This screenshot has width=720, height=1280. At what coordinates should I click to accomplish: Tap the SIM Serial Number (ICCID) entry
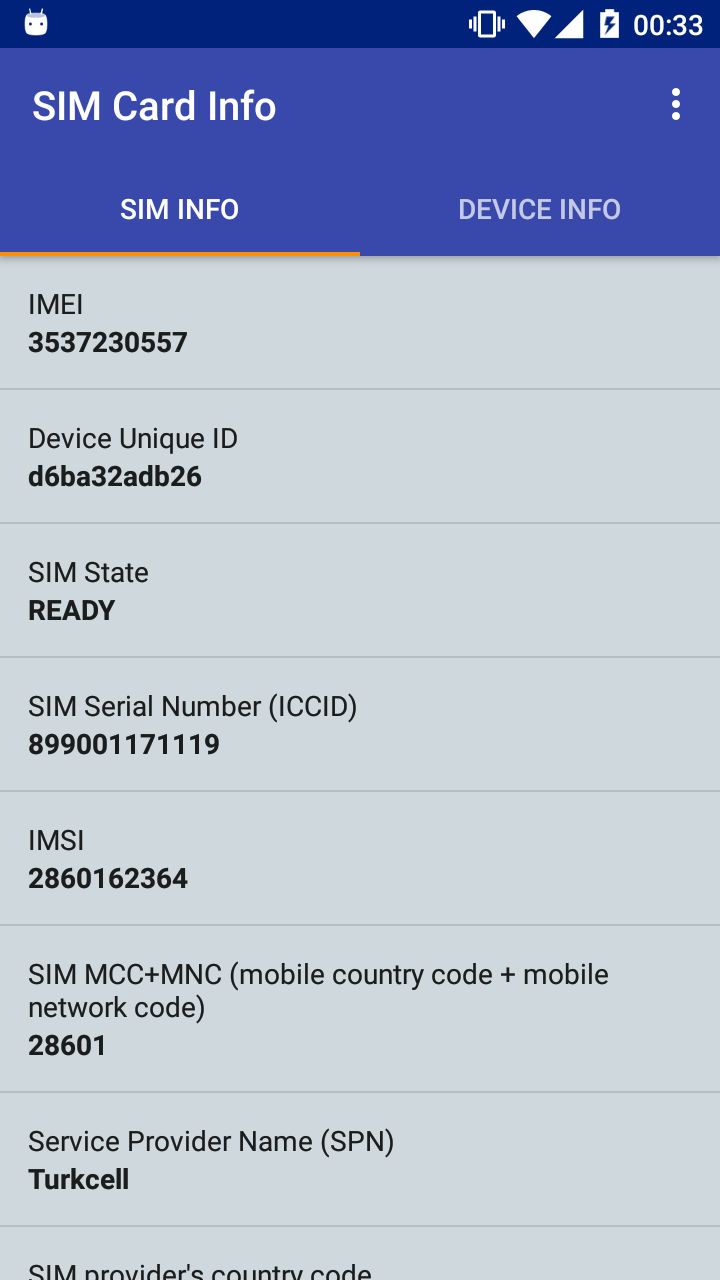tap(360, 724)
